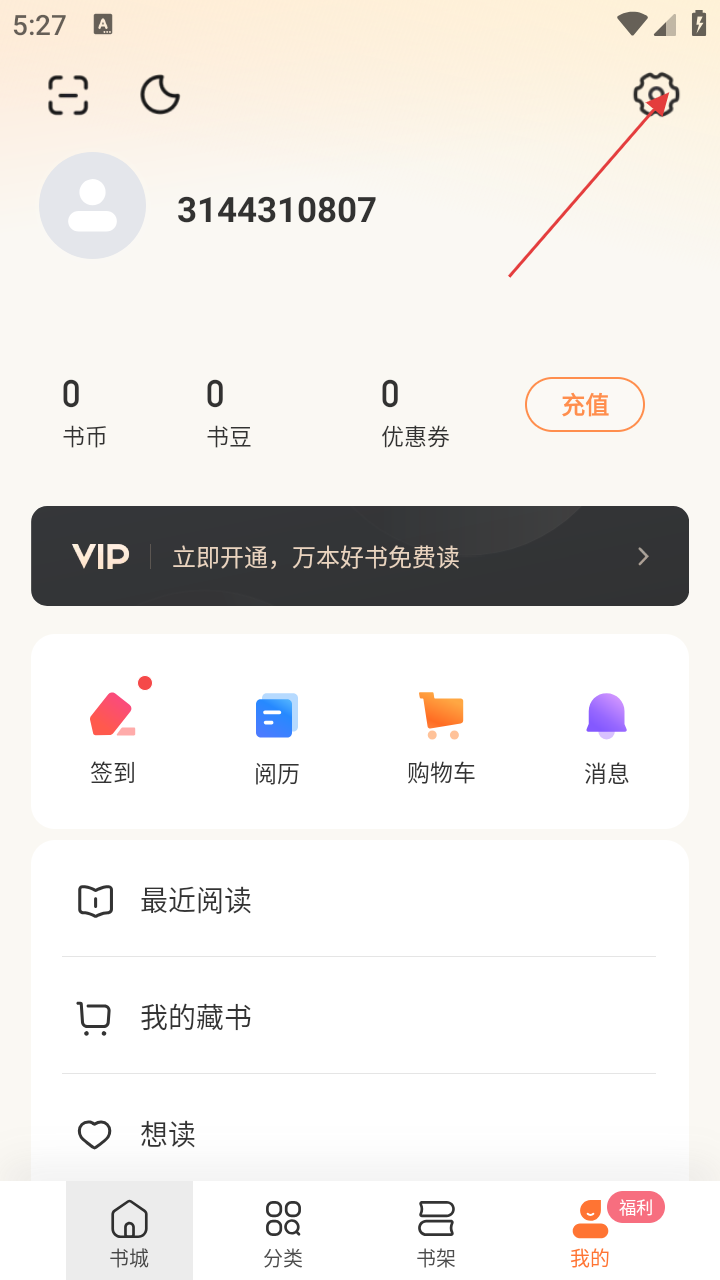Viewport: 720px width, 1280px height.
Task: View 书豆 balance
Action: 228,412
